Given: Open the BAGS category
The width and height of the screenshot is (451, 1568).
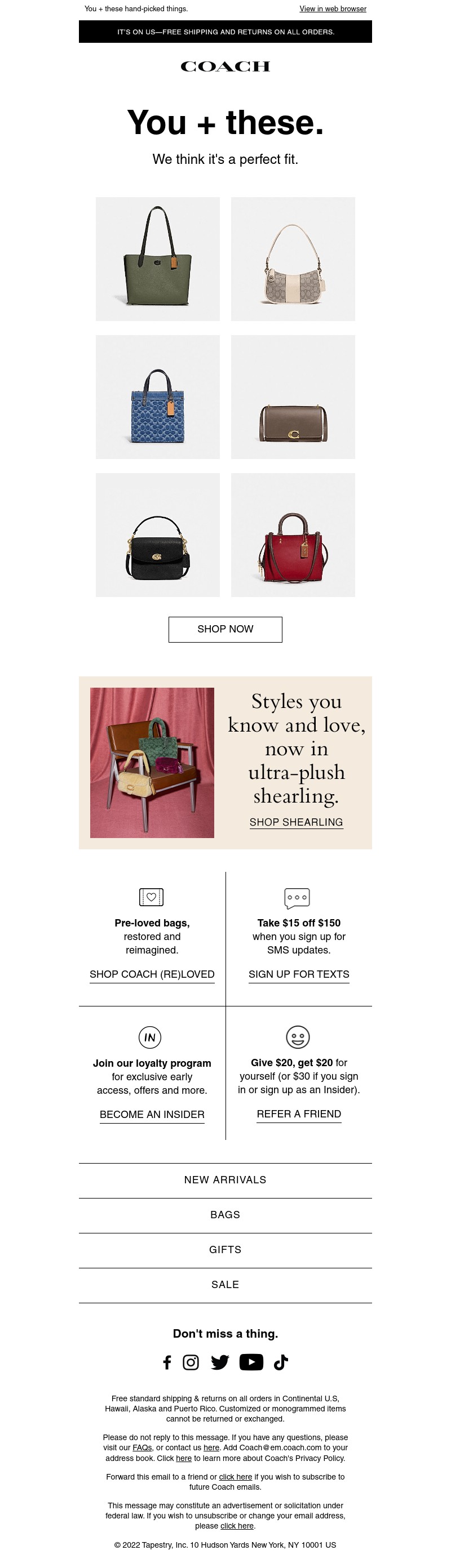Looking at the screenshot, I should (225, 1214).
